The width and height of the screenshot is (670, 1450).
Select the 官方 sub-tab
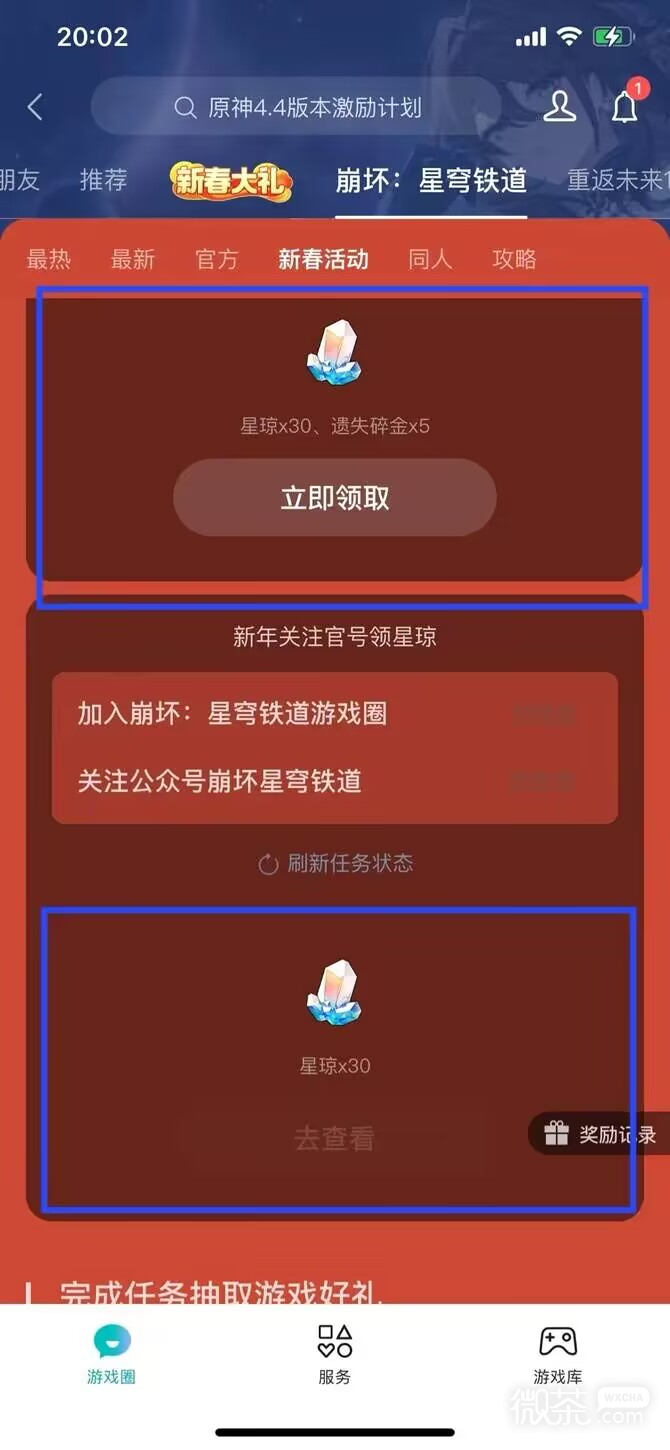(x=217, y=259)
